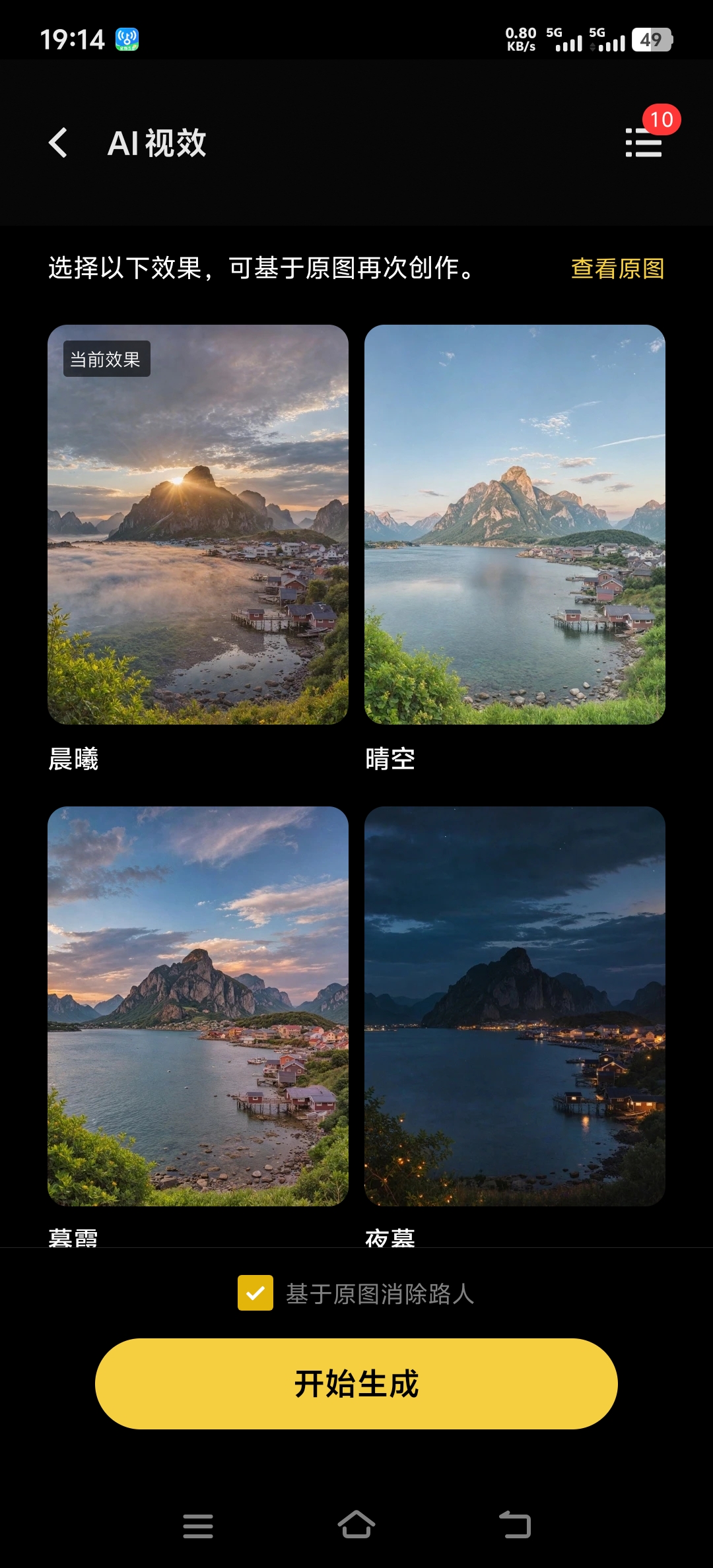Tap 开始生成 to start generating
Viewport: 713px width, 1568px height.
[x=356, y=1384]
